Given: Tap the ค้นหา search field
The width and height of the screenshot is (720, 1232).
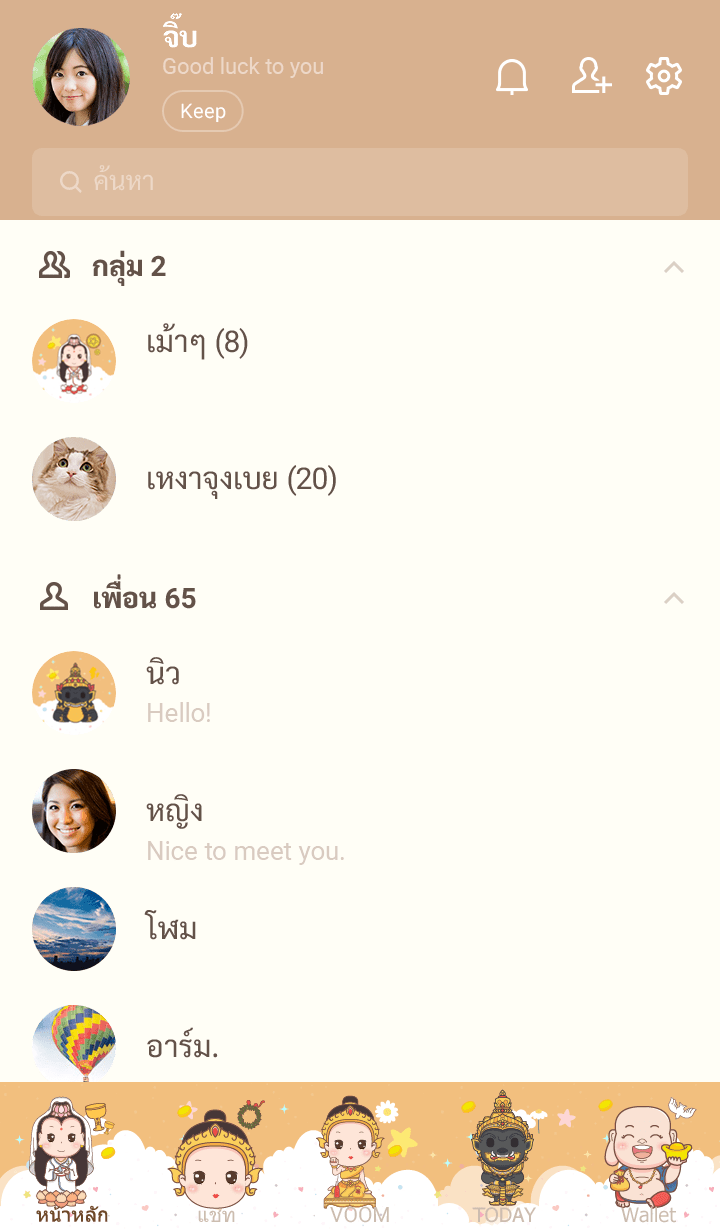Looking at the screenshot, I should [x=360, y=182].
